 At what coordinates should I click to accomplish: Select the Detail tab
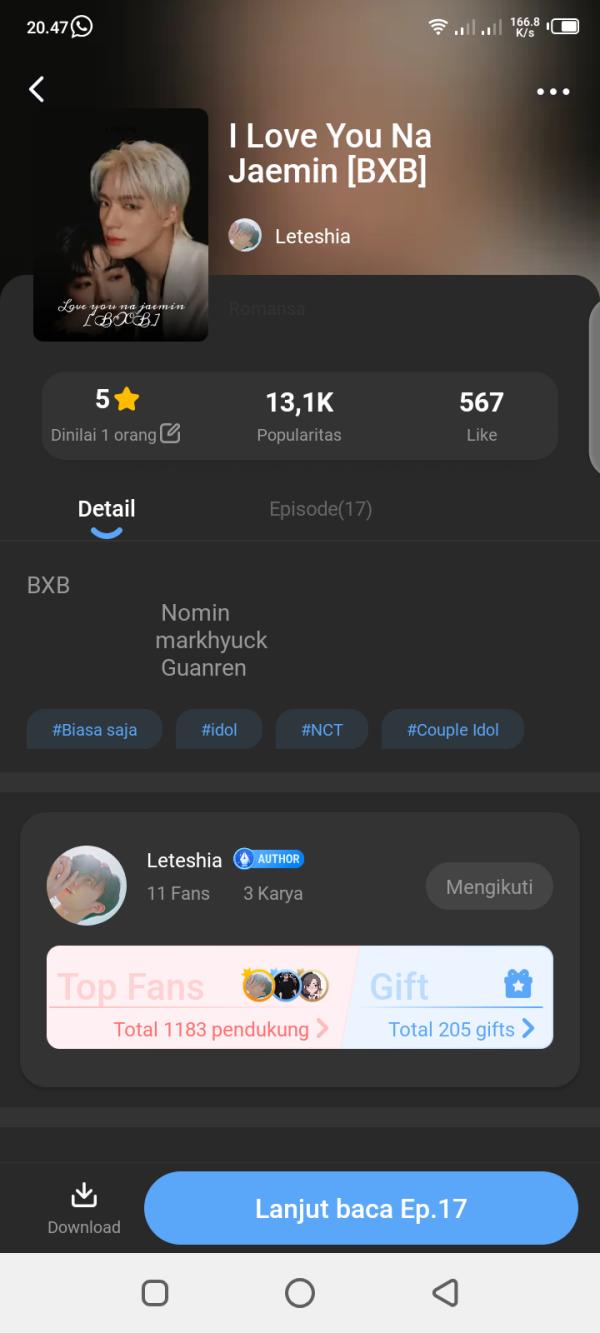click(106, 509)
